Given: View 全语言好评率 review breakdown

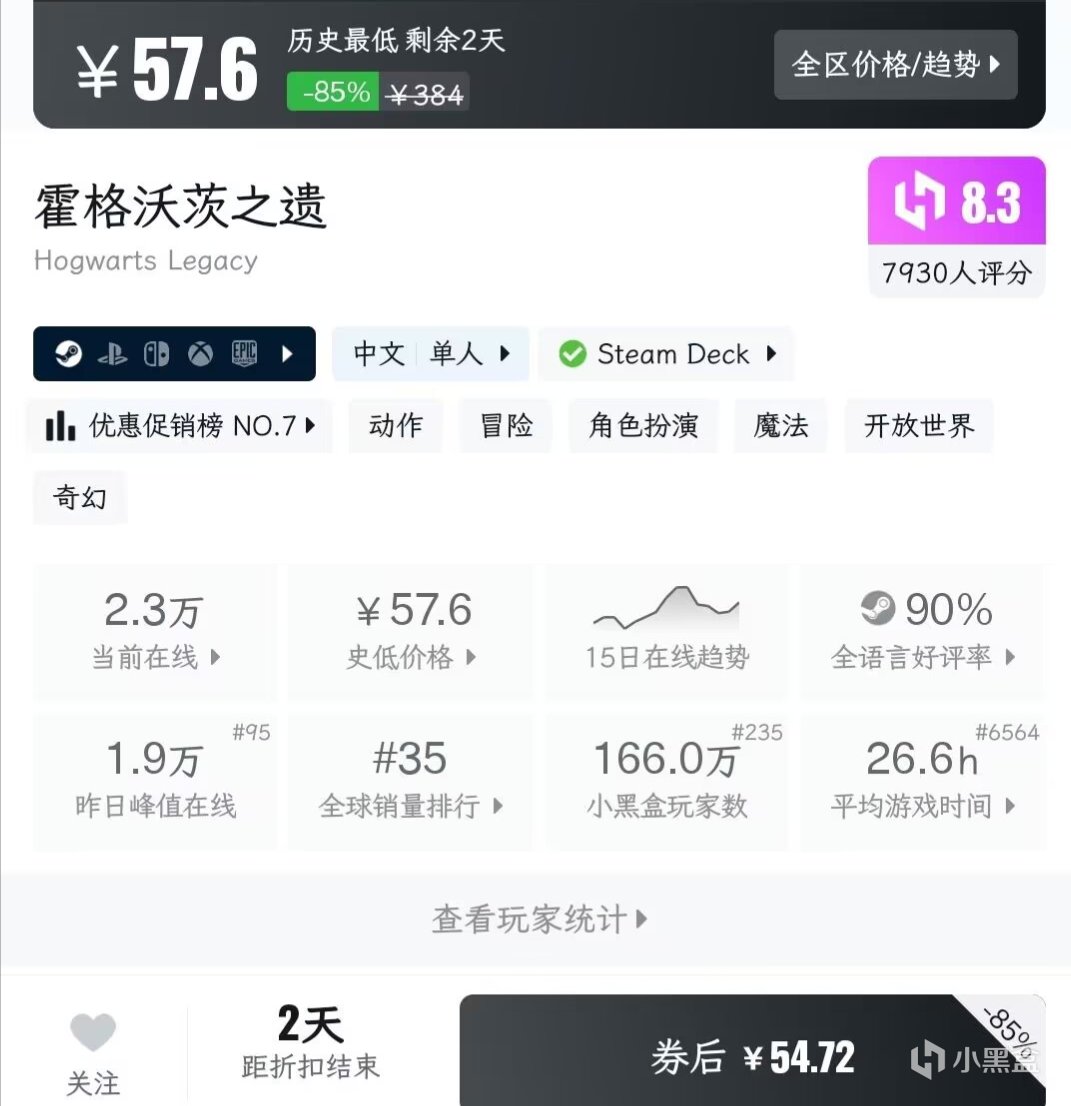Looking at the screenshot, I should click(x=923, y=631).
